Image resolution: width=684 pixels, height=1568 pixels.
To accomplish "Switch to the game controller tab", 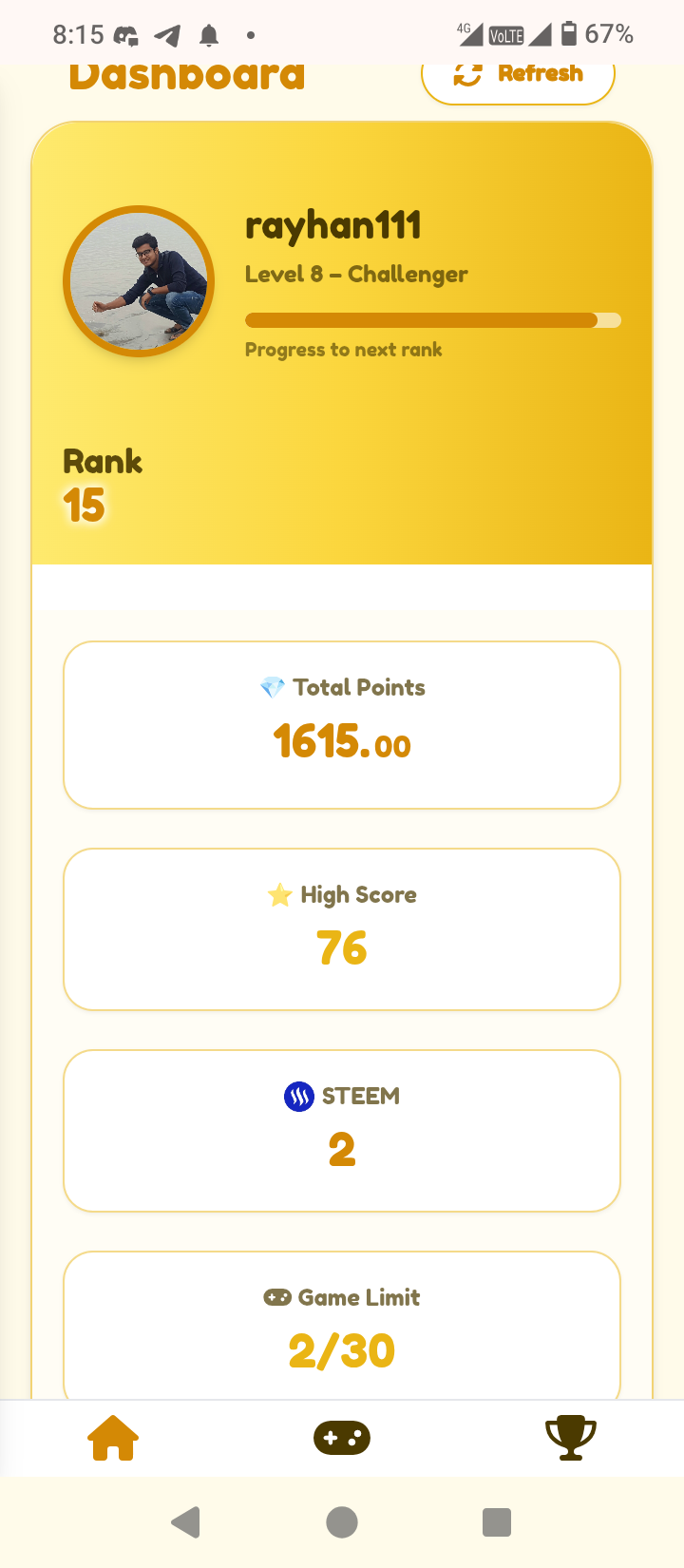I will click(342, 1438).
